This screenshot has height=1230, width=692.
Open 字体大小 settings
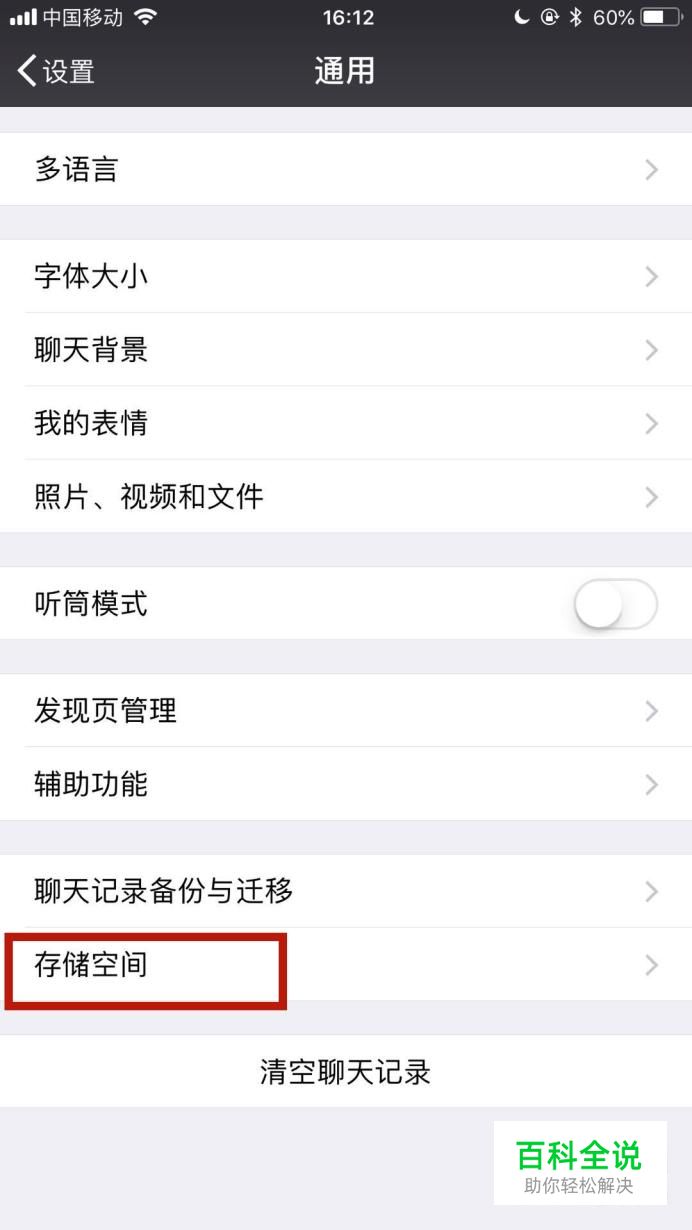(x=345, y=276)
